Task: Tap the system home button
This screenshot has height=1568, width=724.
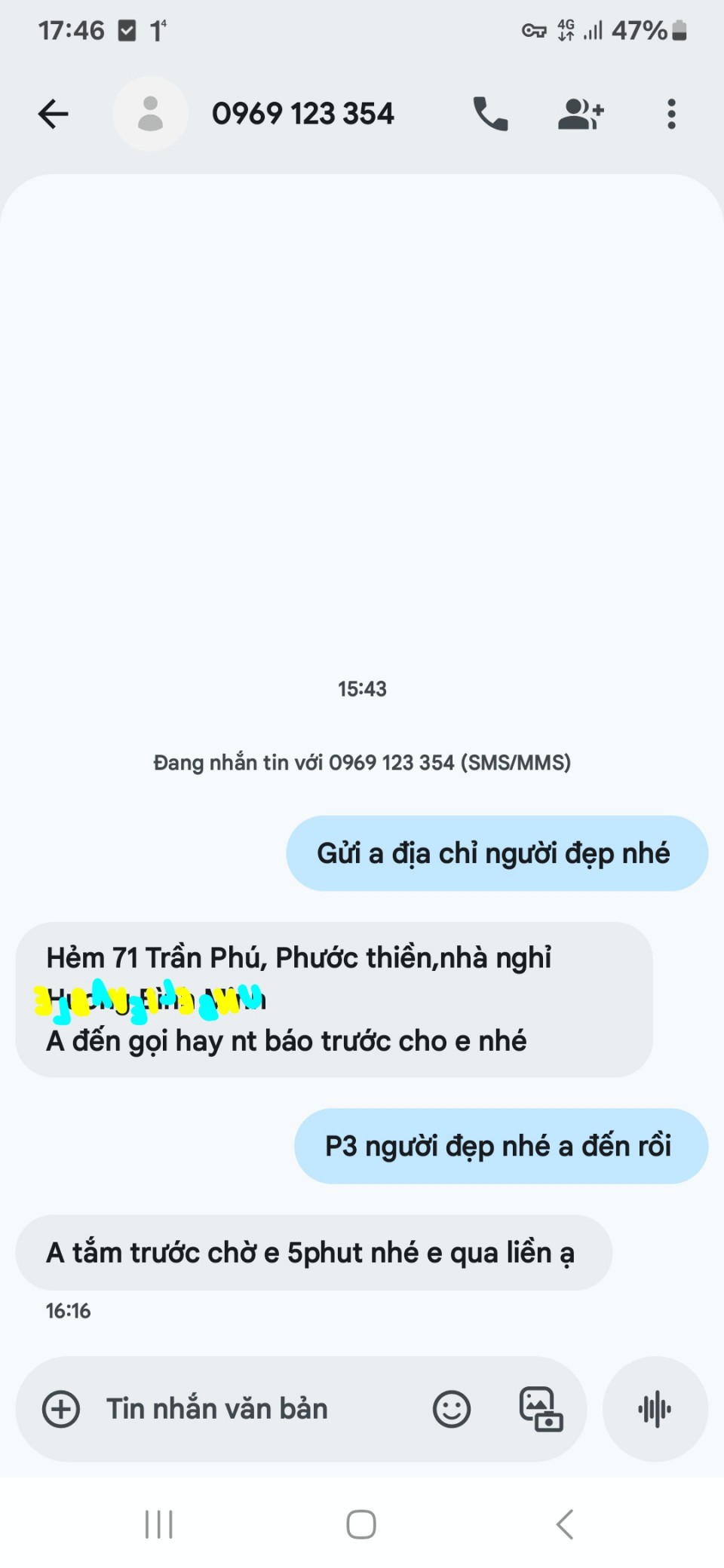Action: click(361, 1524)
